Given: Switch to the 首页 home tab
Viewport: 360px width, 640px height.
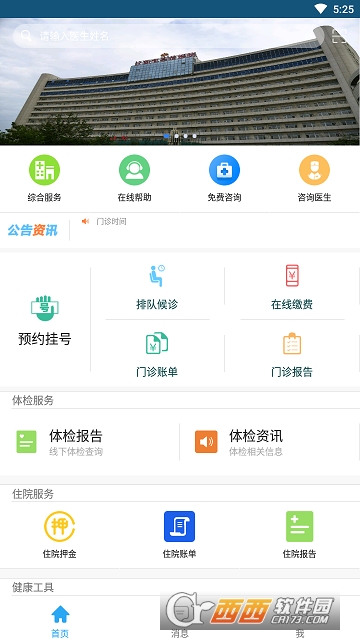Looking at the screenshot, I should (x=60, y=621).
